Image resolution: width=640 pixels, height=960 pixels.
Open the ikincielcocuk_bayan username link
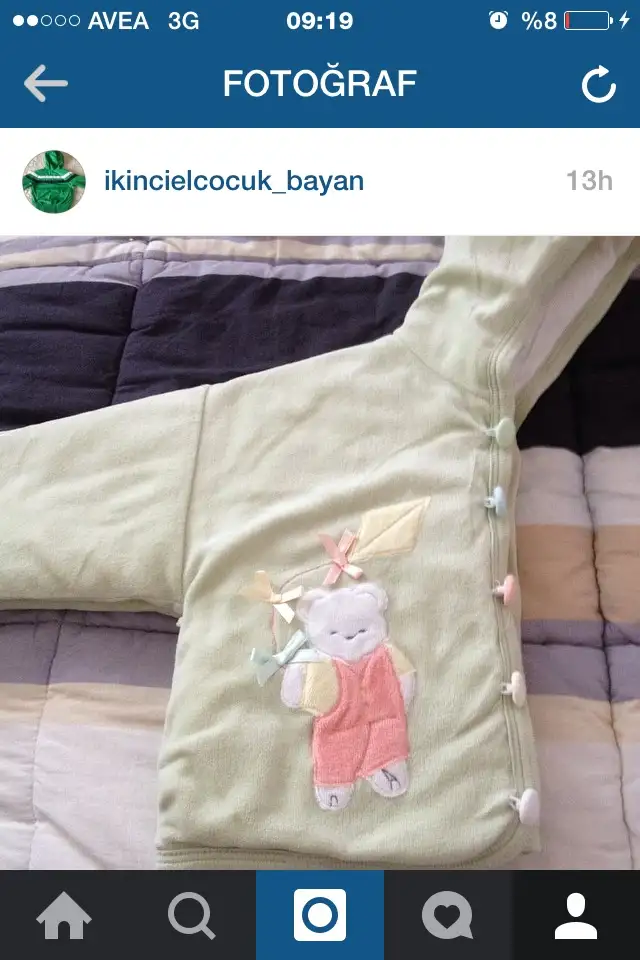(233, 181)
